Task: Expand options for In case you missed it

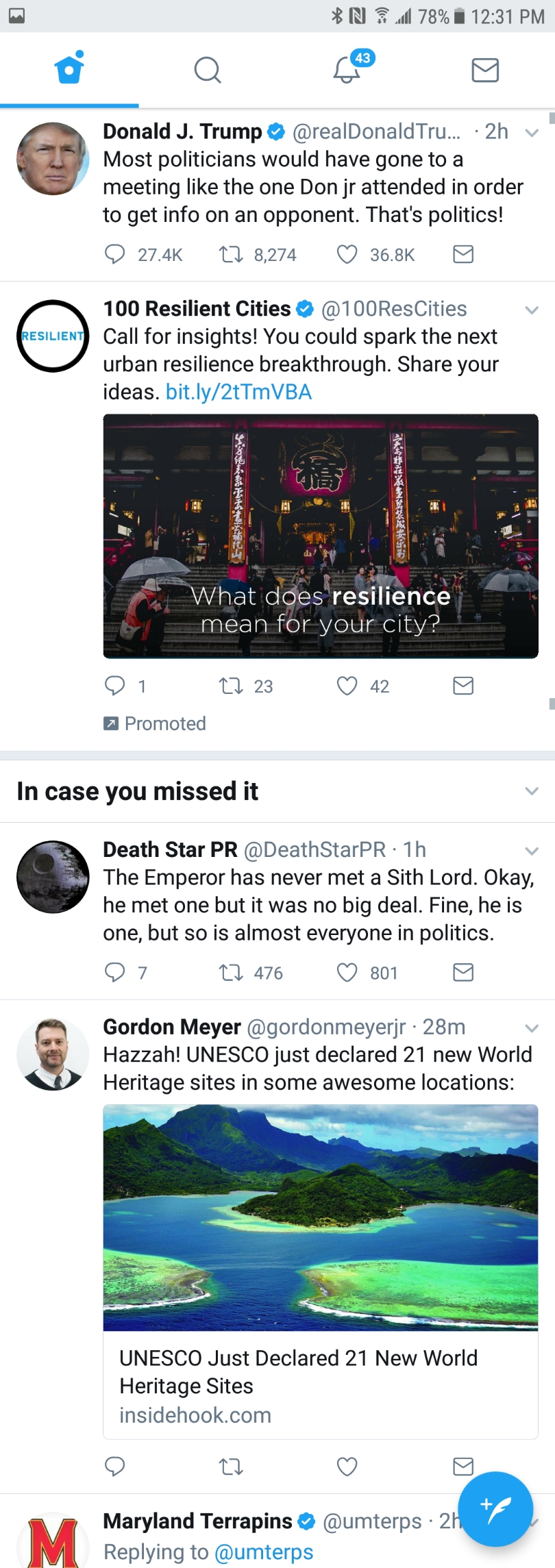Action: pos(531,791)
